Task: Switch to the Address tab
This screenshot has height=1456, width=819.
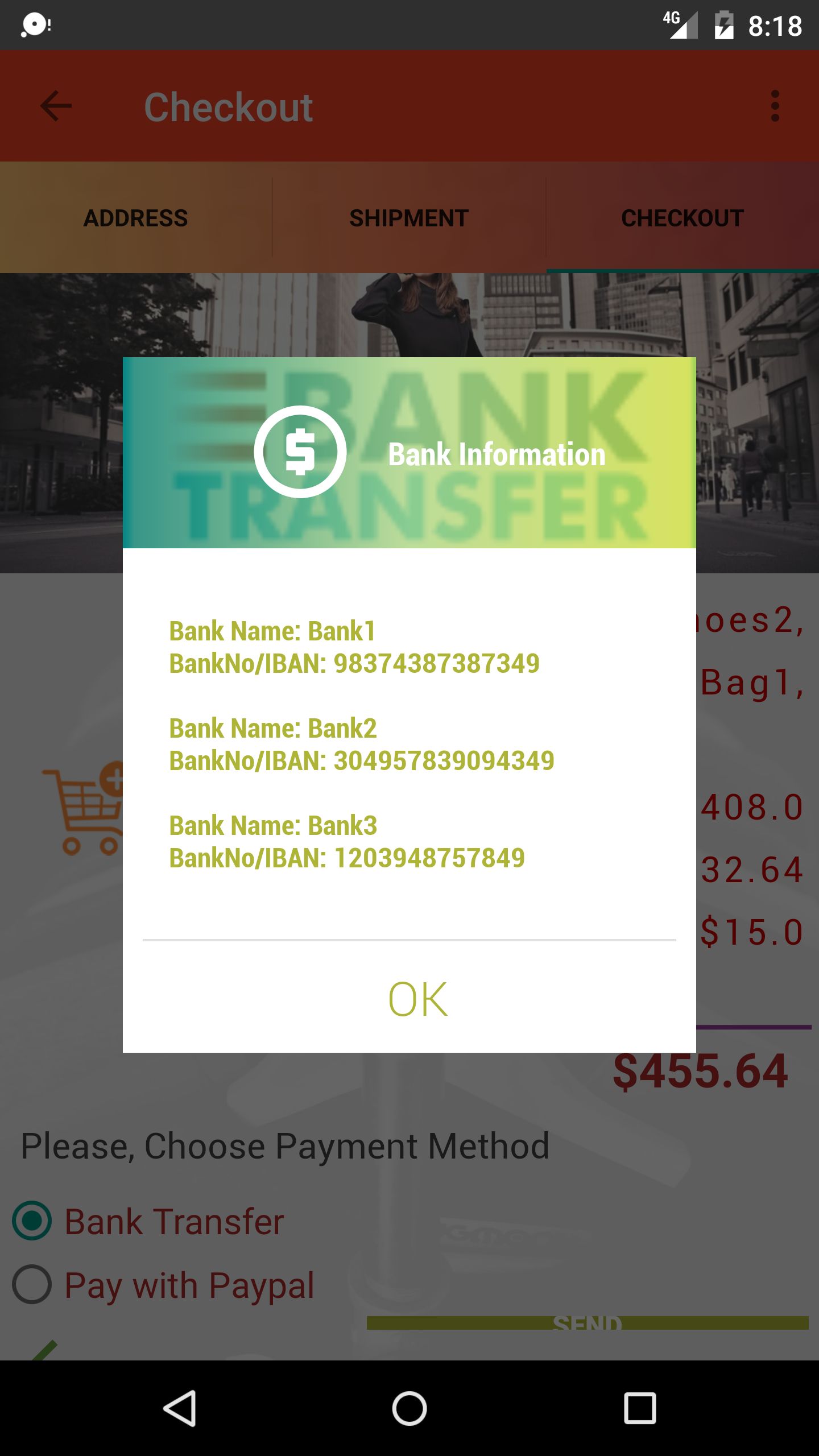Action: point(136,218)
